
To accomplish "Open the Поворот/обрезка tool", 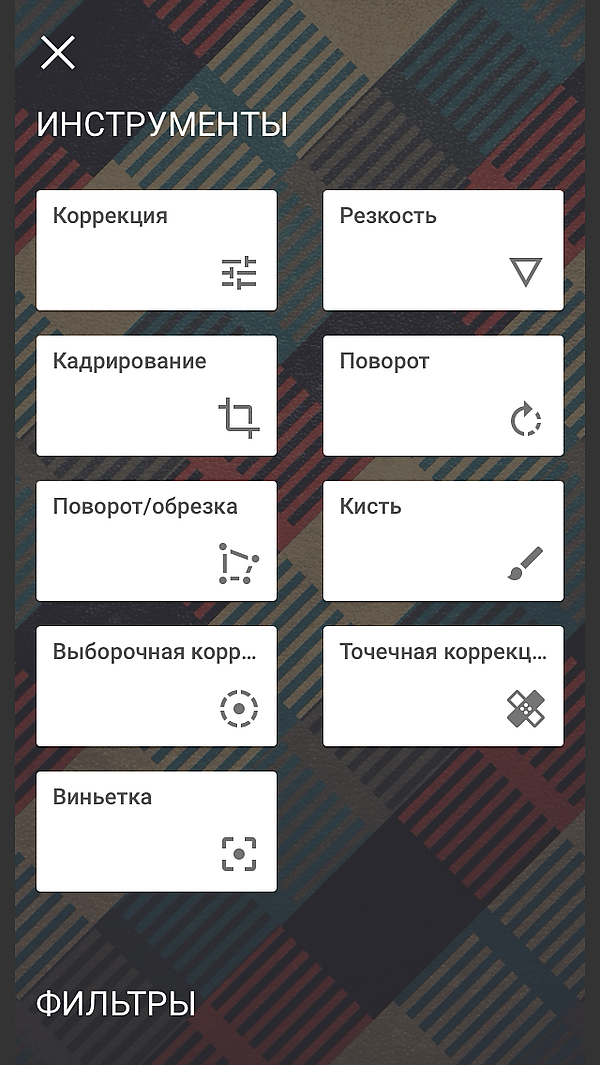I will [156, 540].
